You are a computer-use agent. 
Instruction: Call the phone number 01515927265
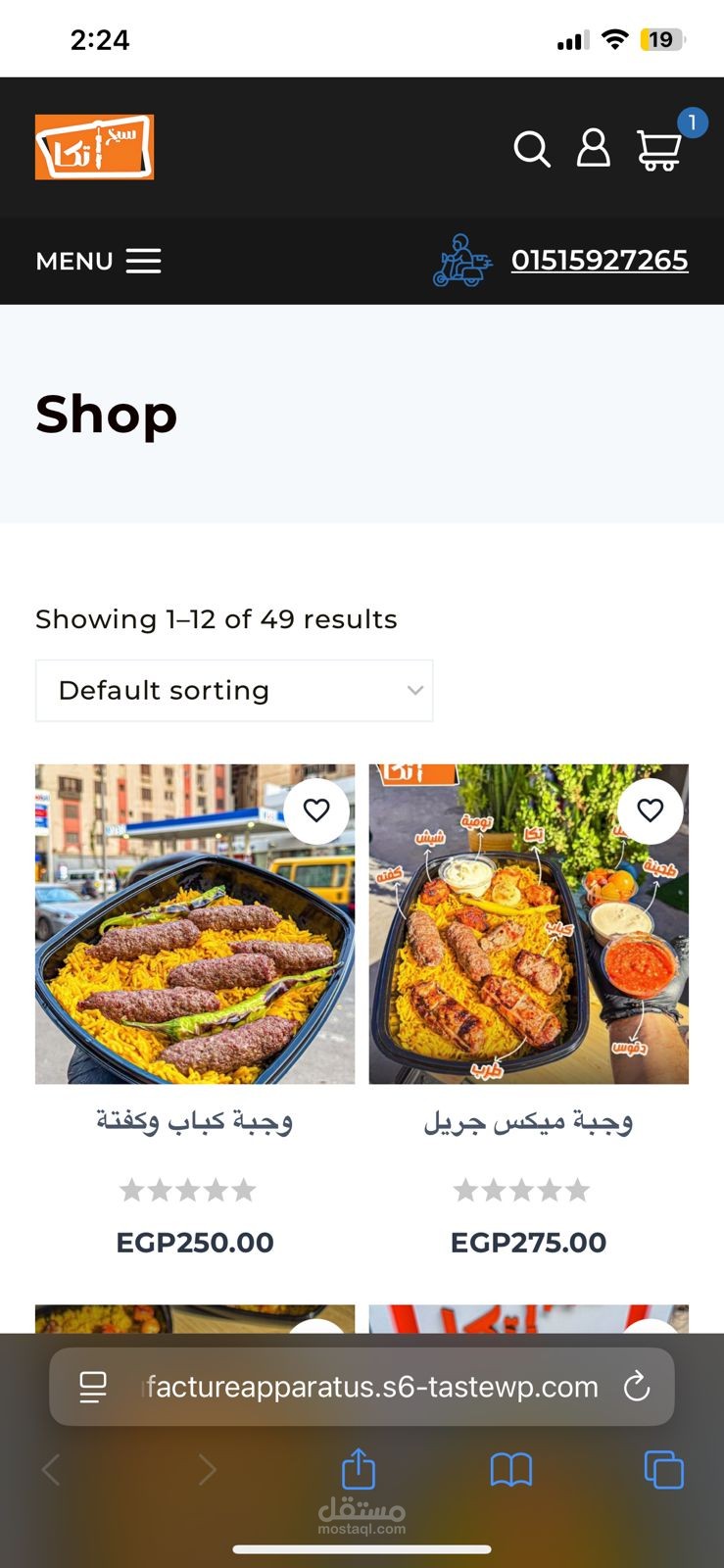(x=600, y=260)
